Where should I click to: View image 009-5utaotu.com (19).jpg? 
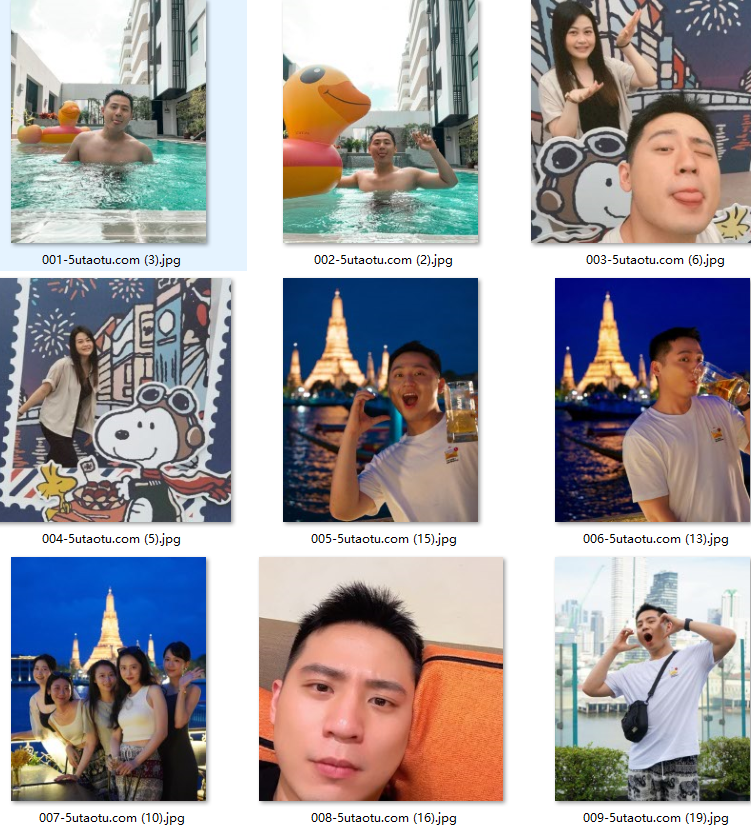[652, 678]
